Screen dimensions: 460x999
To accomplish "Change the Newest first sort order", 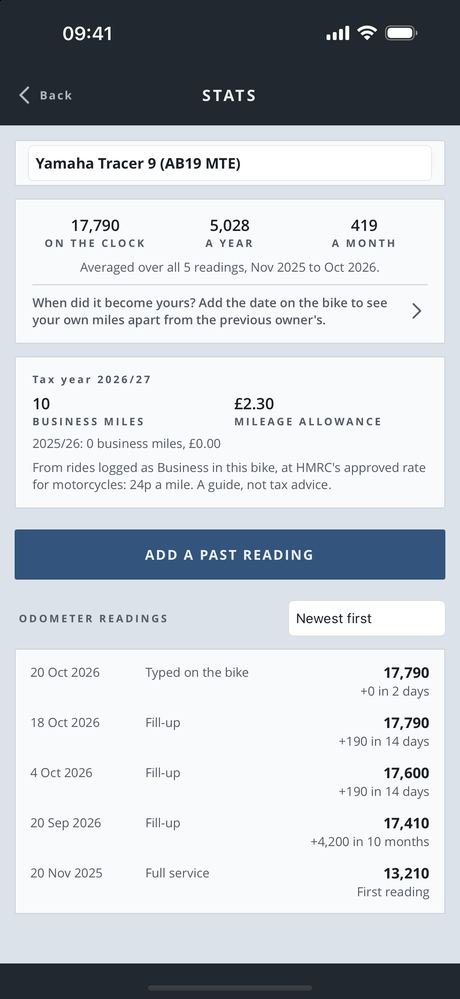I will [366, 618].
